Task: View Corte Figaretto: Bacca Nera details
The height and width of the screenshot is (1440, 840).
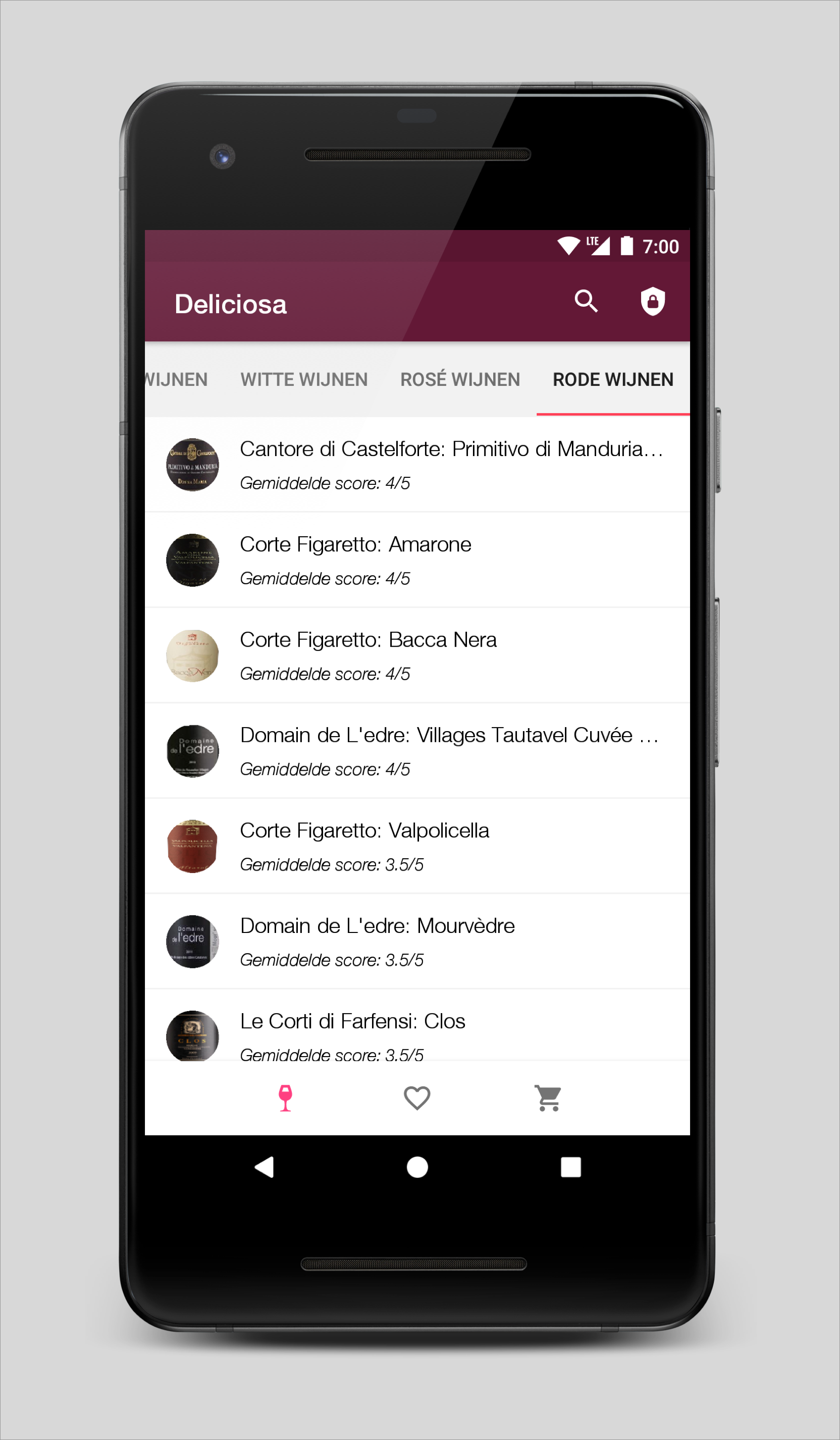Action: coord(417,655)
